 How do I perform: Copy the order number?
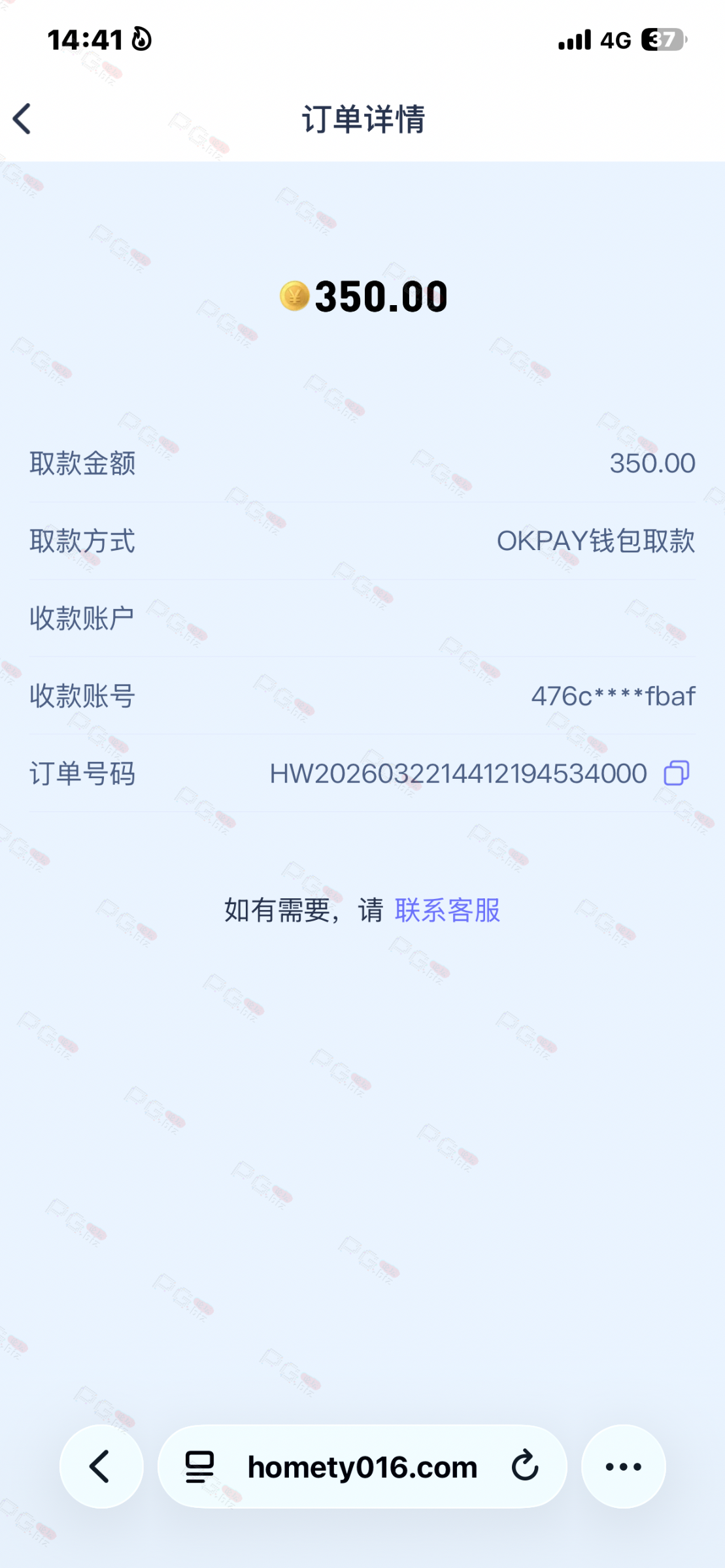(677, 773)
